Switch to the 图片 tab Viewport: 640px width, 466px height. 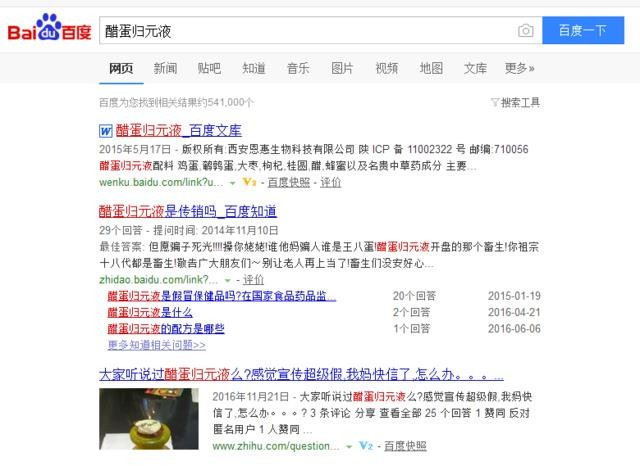point(342,68)
